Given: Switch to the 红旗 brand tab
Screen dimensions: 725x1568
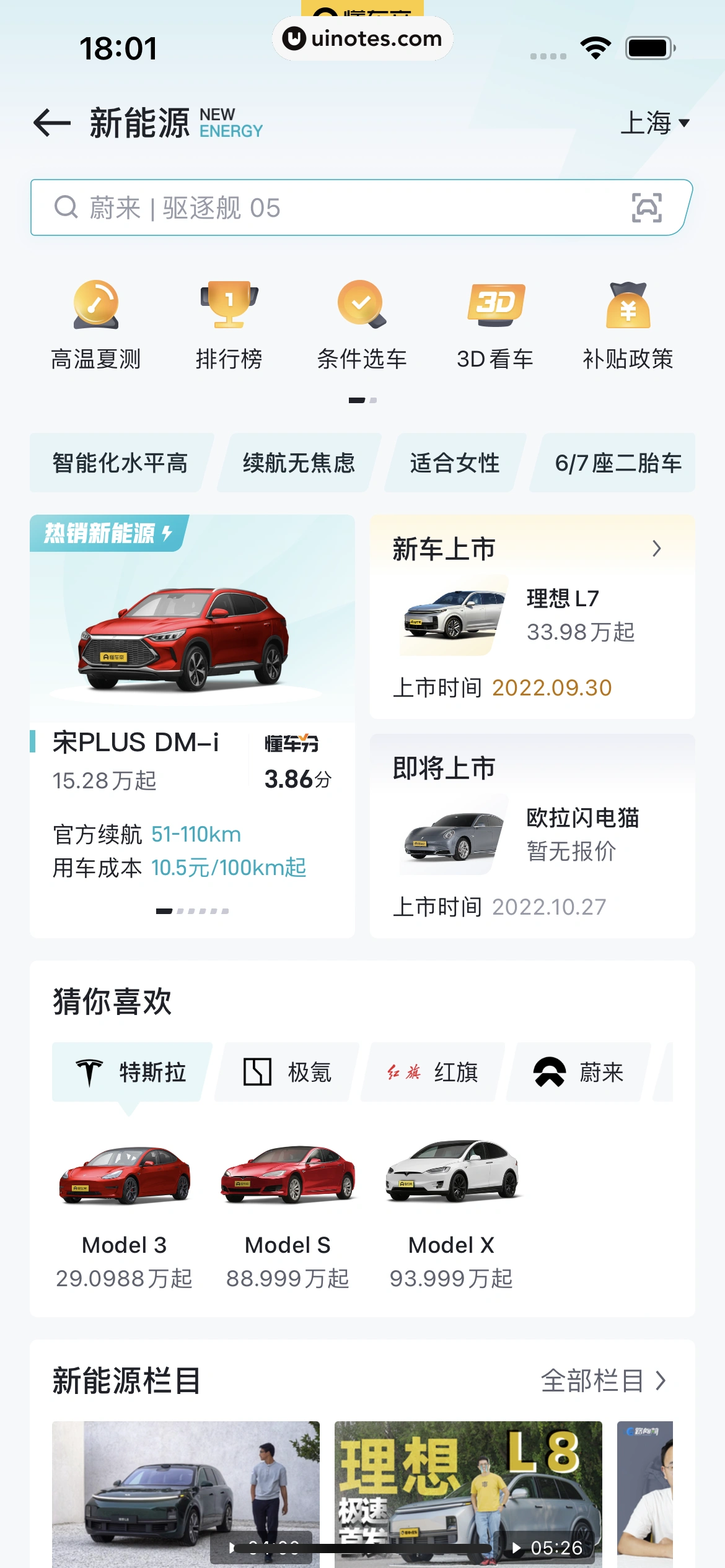Looking at the screenshot, I should pyautogui.click(x=433, y=1072).
